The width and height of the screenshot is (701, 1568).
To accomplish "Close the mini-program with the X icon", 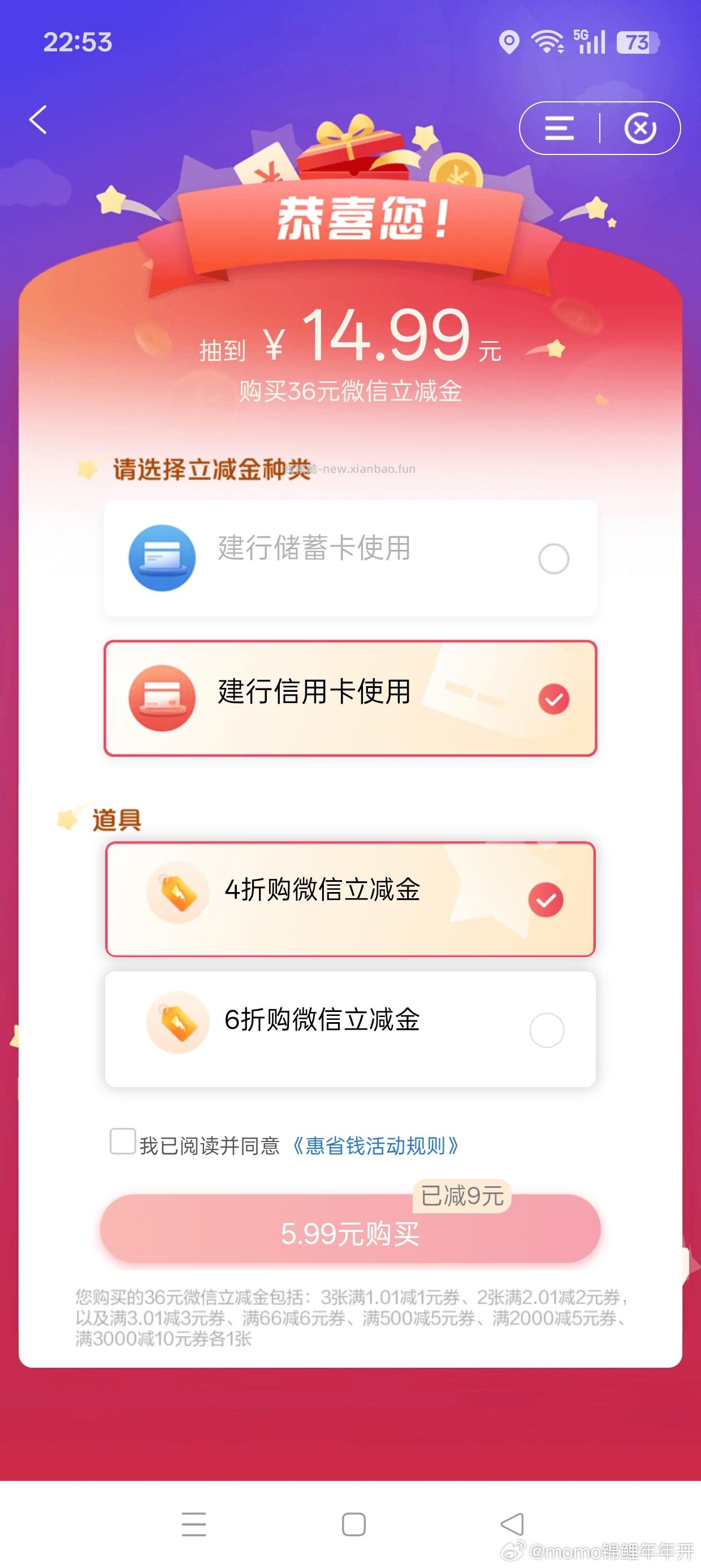I will tap(640, 128).
